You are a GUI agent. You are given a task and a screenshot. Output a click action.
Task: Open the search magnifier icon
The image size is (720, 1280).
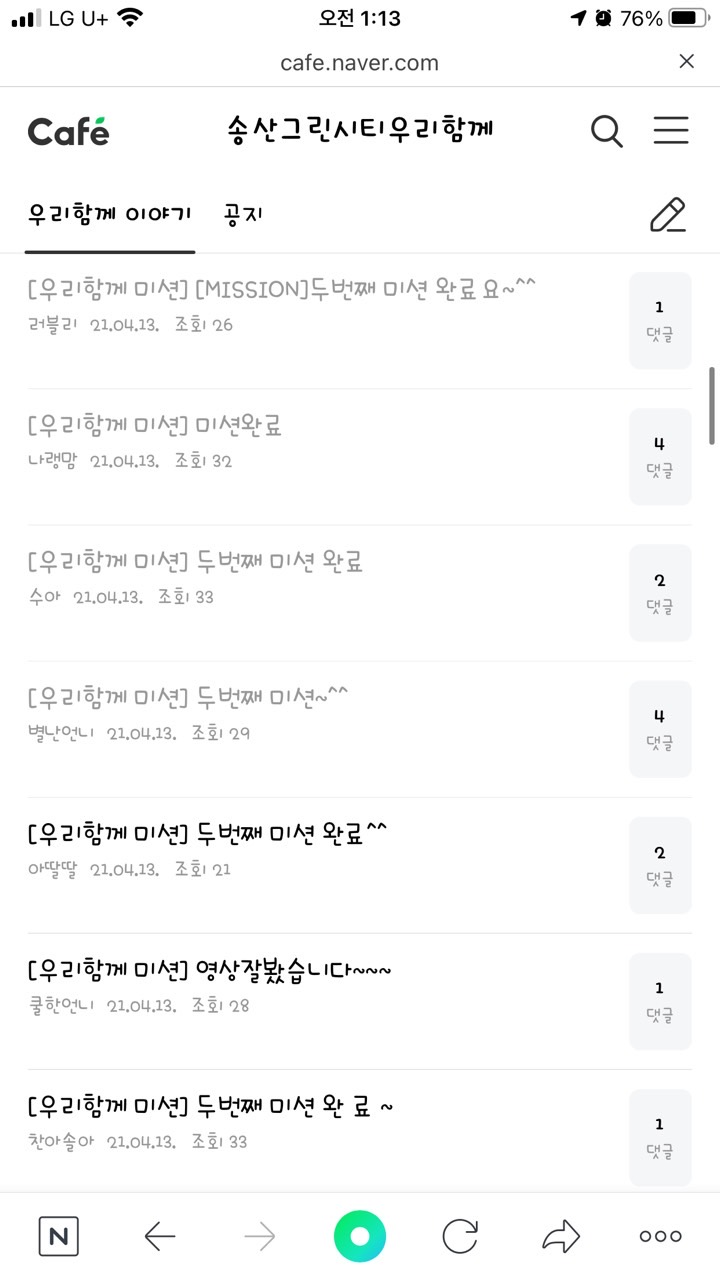coord(606,131)
